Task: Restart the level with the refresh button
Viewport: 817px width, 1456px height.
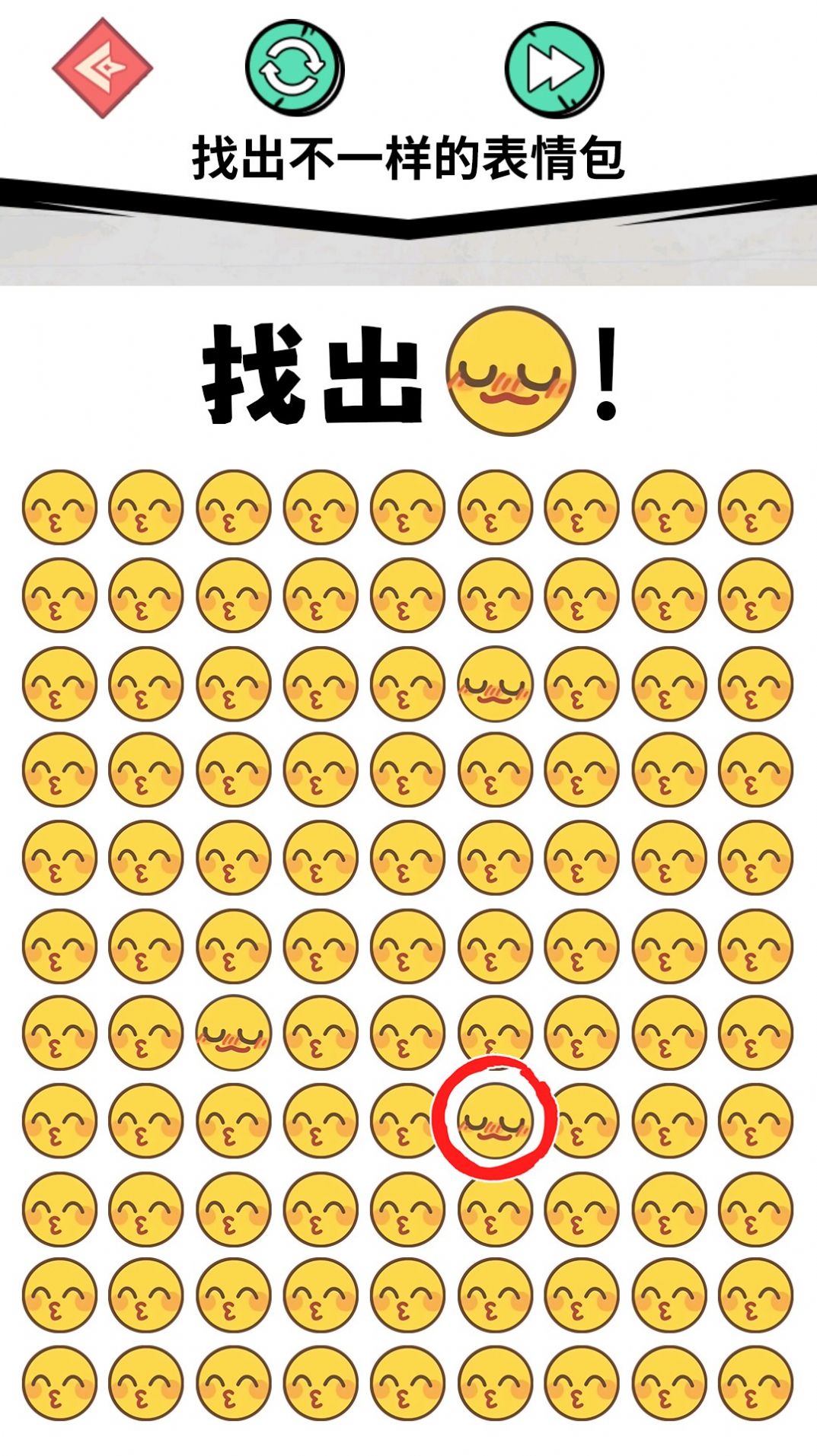Action: [293, 69]
